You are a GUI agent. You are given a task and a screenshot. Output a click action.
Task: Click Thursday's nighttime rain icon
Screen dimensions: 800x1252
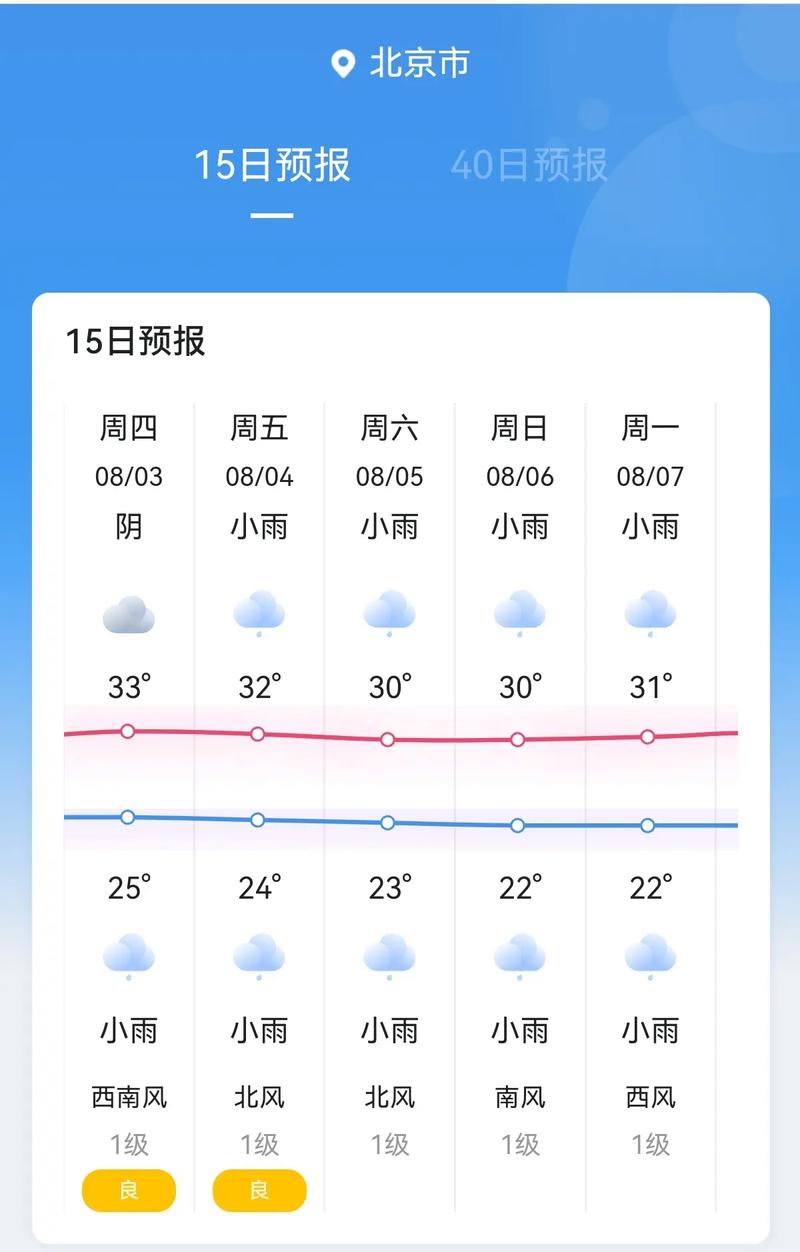tap(128, 957)
